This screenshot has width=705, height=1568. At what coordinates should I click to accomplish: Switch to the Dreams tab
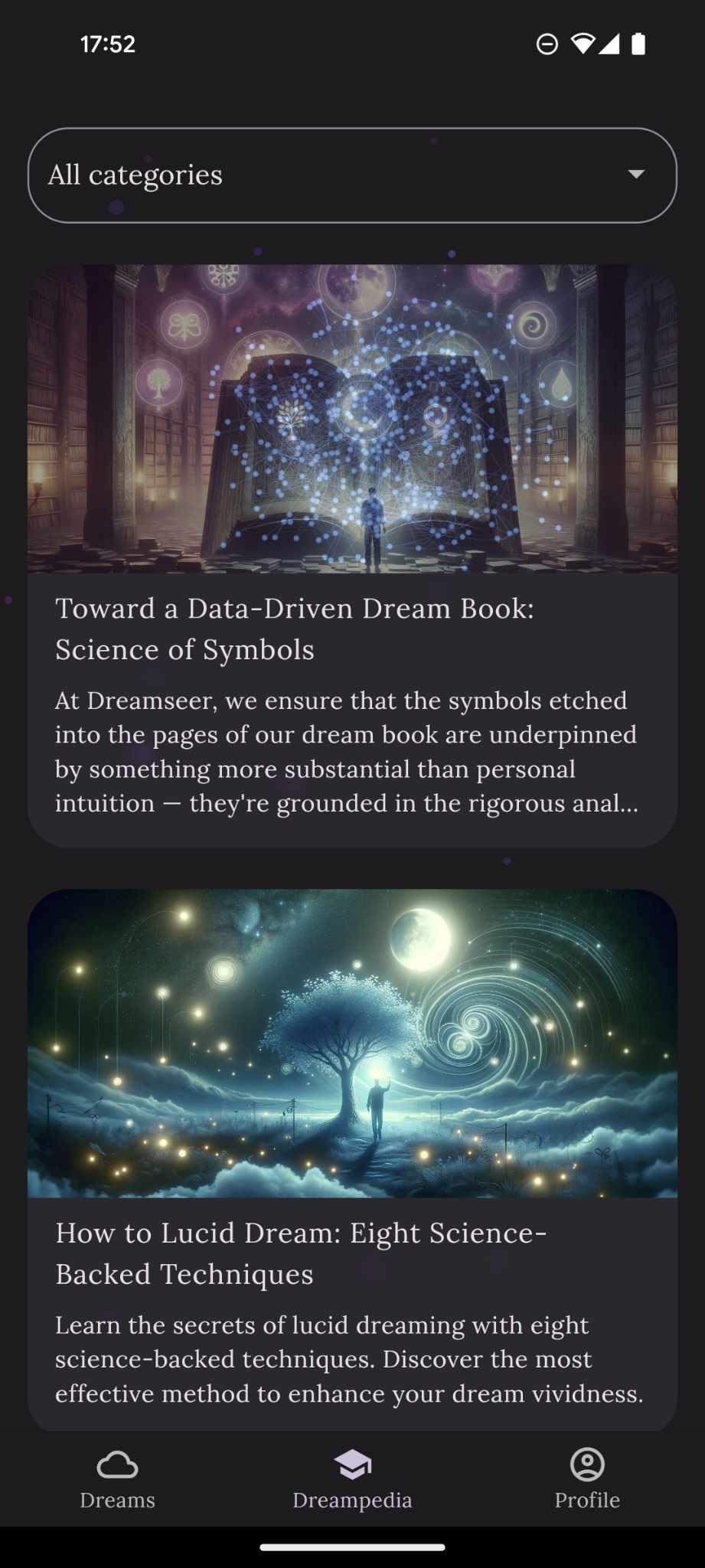tap(117, 1479)
